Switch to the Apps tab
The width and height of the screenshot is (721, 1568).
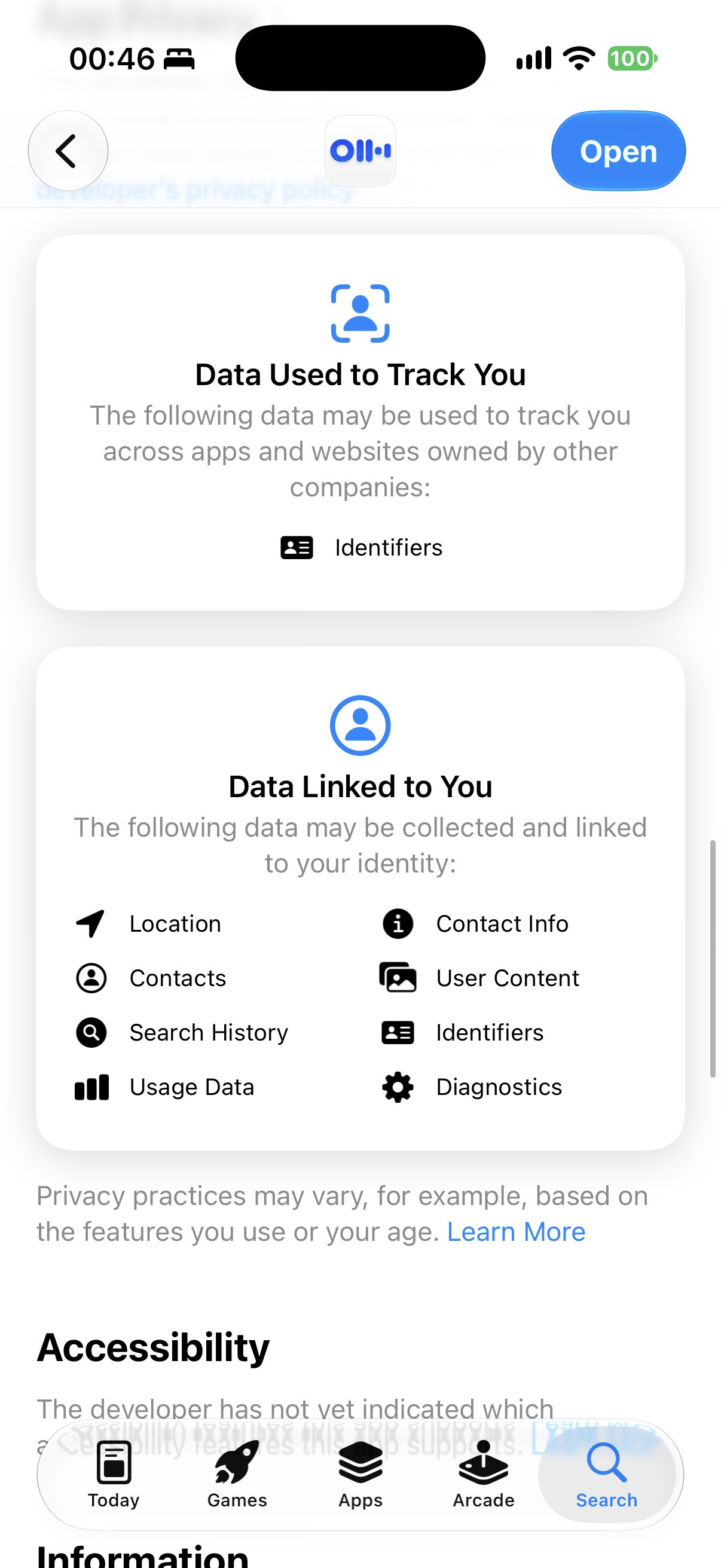point(360,1474)
